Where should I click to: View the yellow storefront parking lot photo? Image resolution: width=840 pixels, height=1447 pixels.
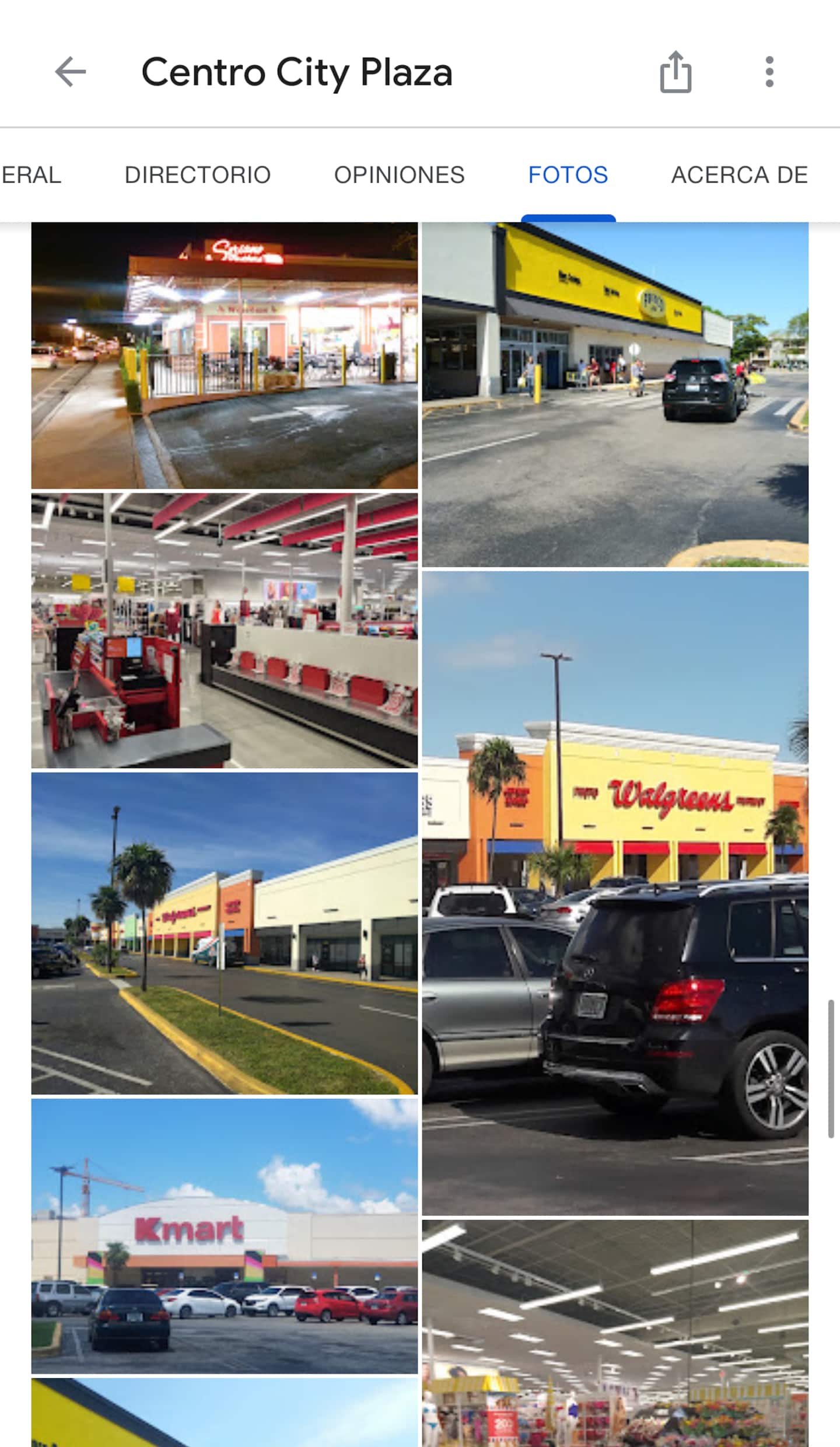click(615, 394)
